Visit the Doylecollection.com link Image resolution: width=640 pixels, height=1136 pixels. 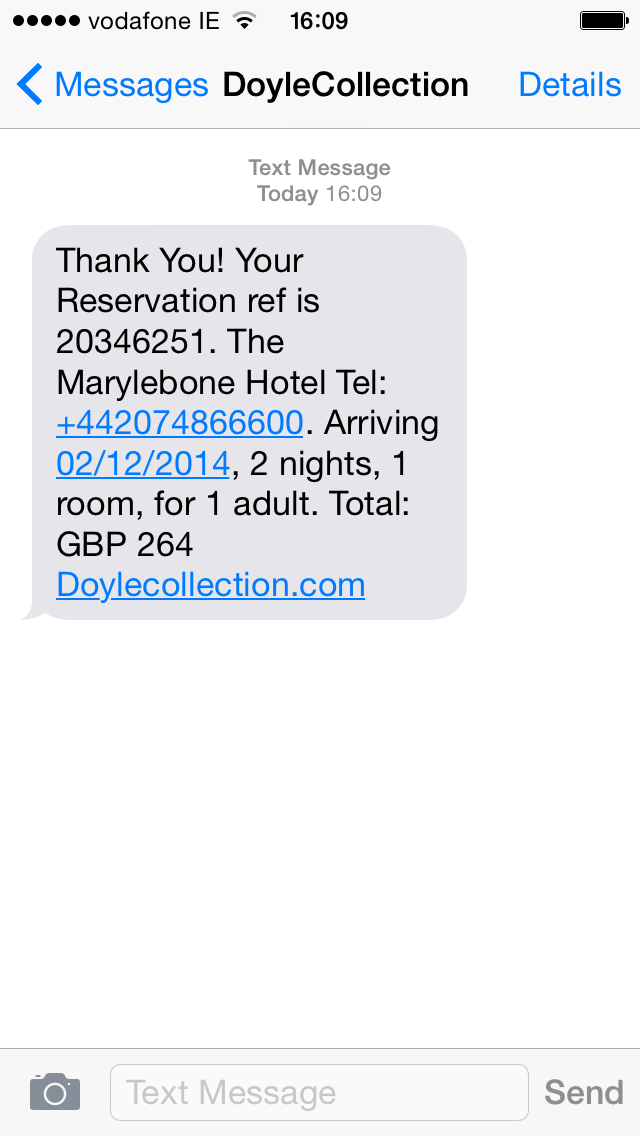coord(210,585)
